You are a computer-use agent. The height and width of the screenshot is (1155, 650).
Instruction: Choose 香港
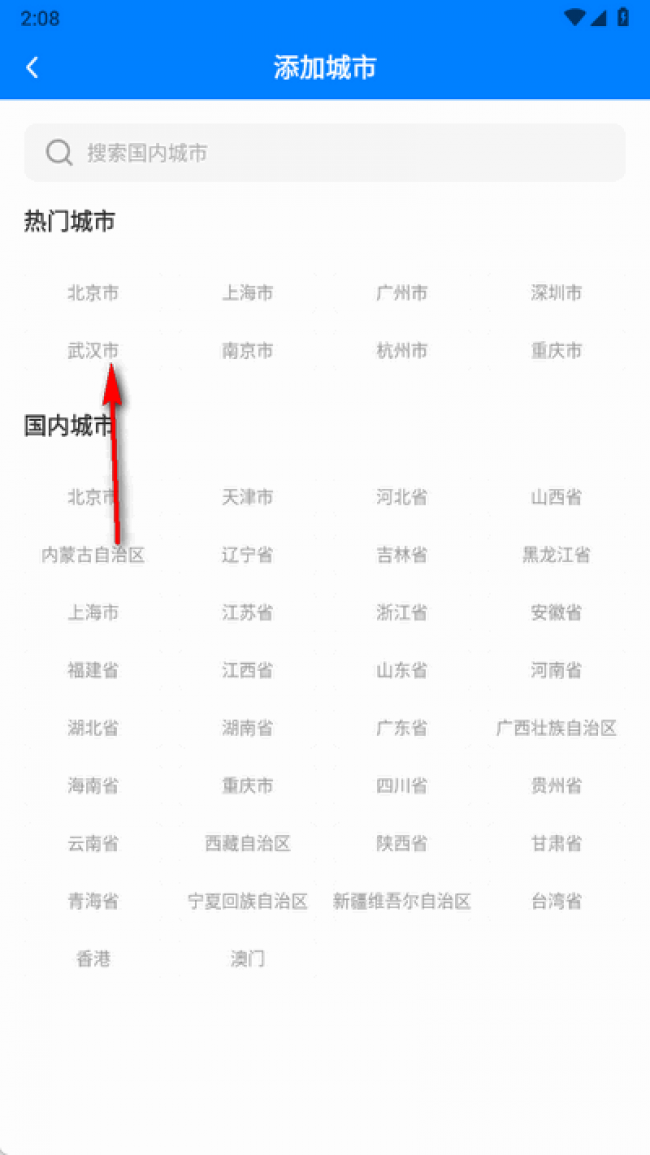coord(93,959)
